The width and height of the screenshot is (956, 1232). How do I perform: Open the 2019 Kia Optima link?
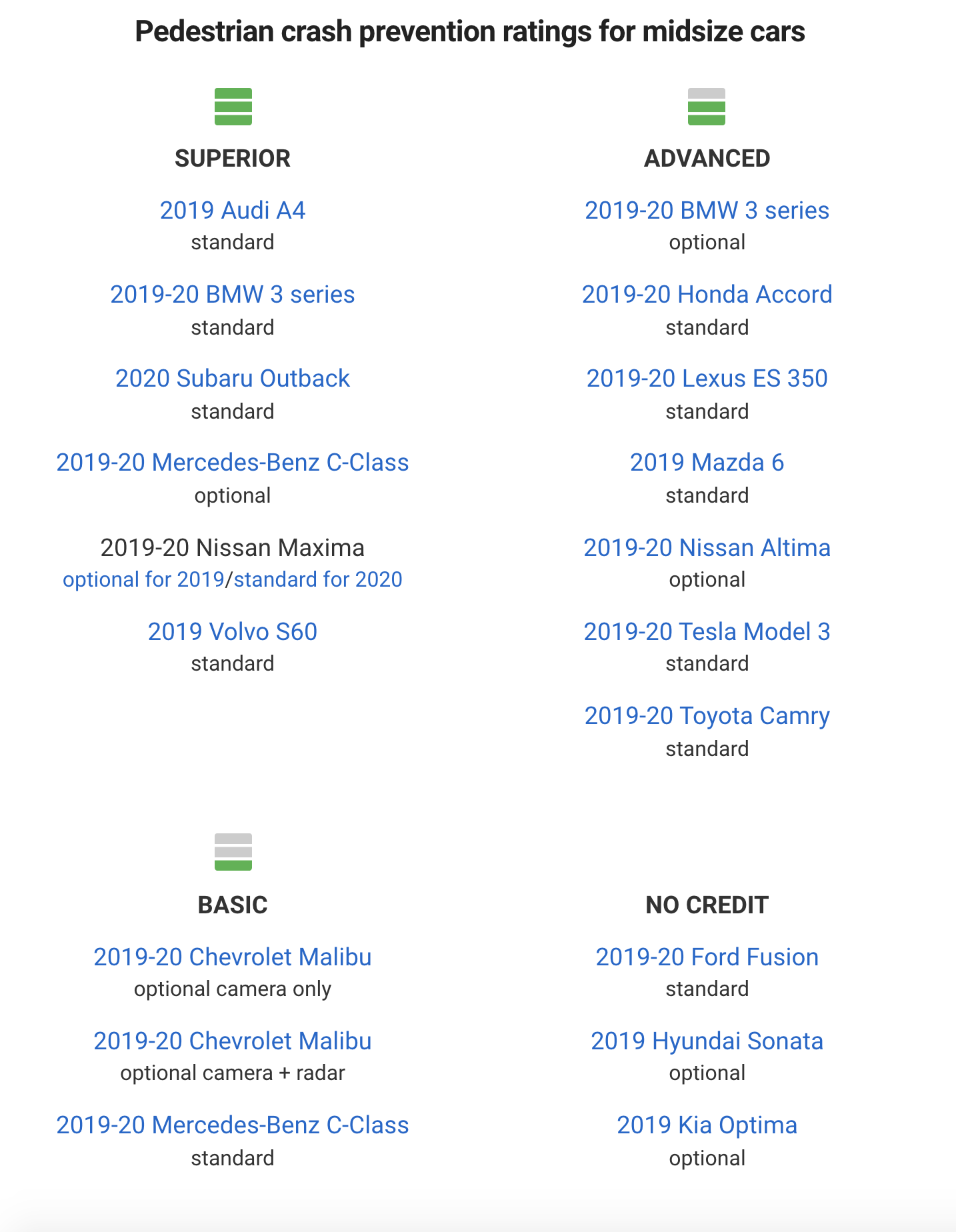pyautogui.click(x=707, y=1125)
